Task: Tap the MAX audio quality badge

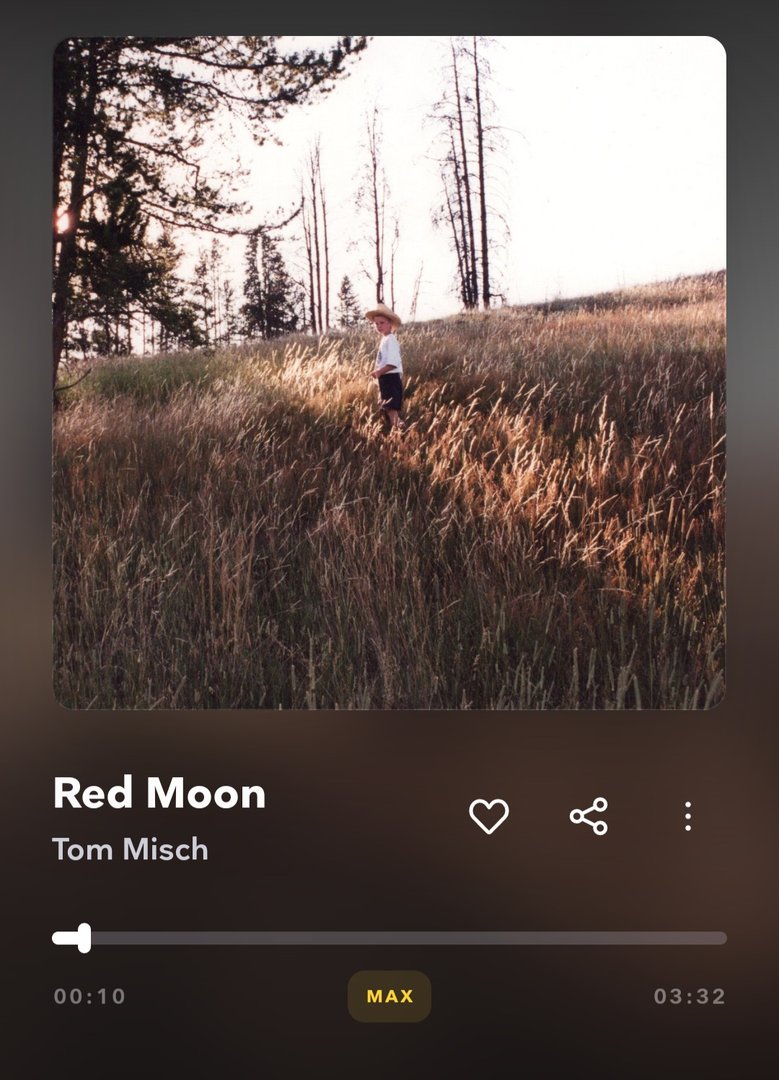Action: [x=389, y=996]
